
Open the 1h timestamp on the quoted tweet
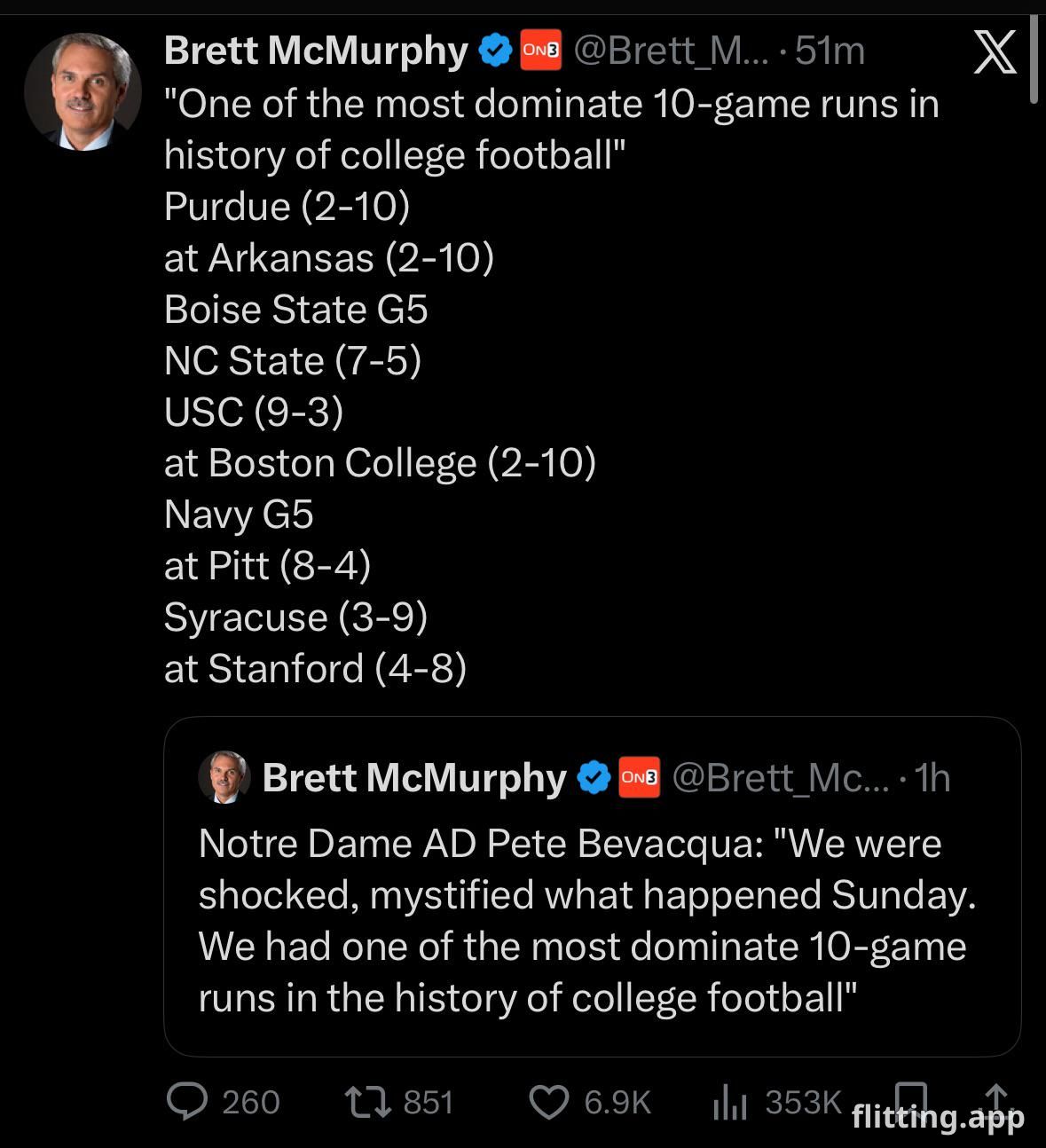[x=931, y=778]
